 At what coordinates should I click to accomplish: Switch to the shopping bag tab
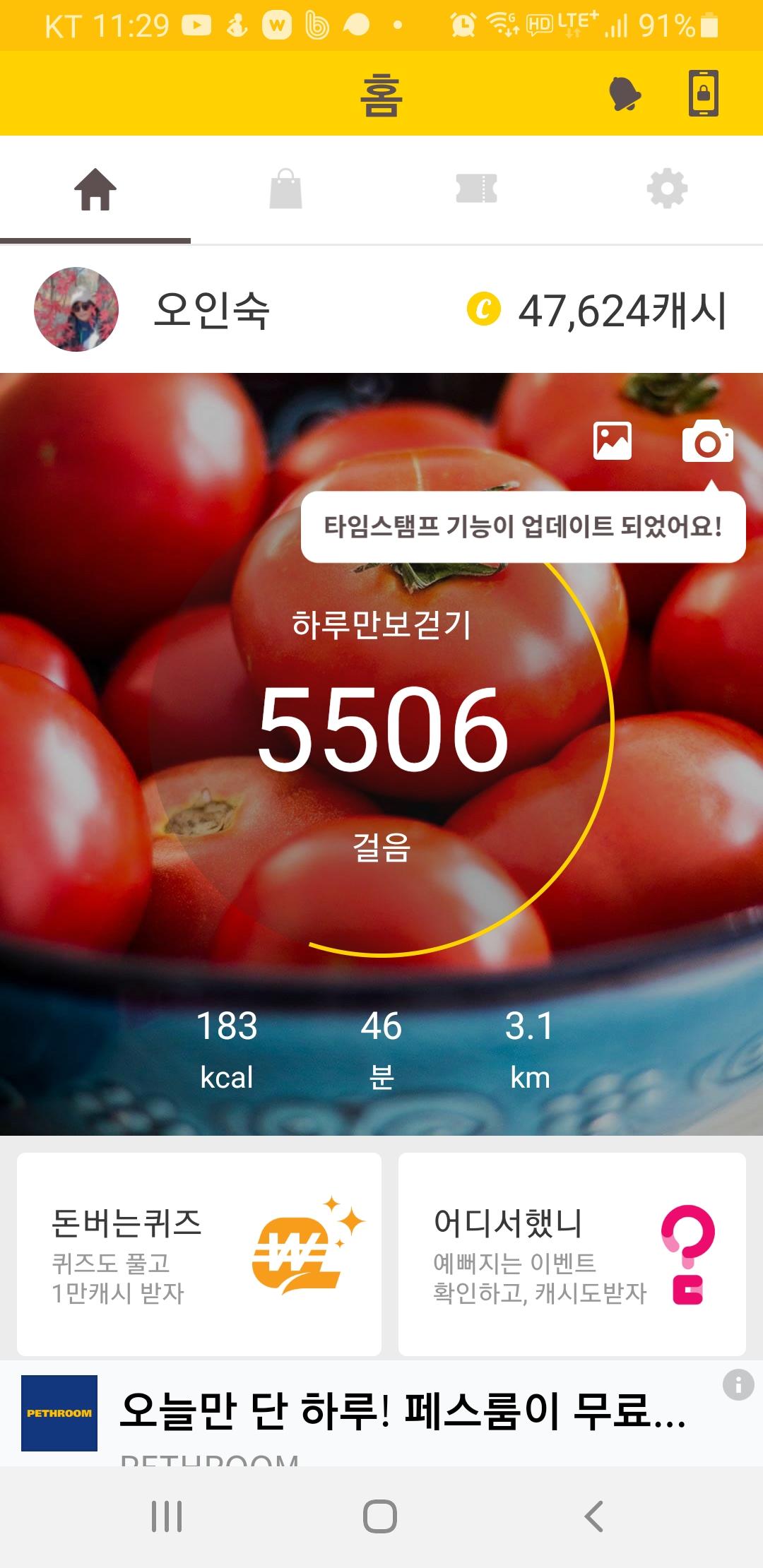pos(286,189)
